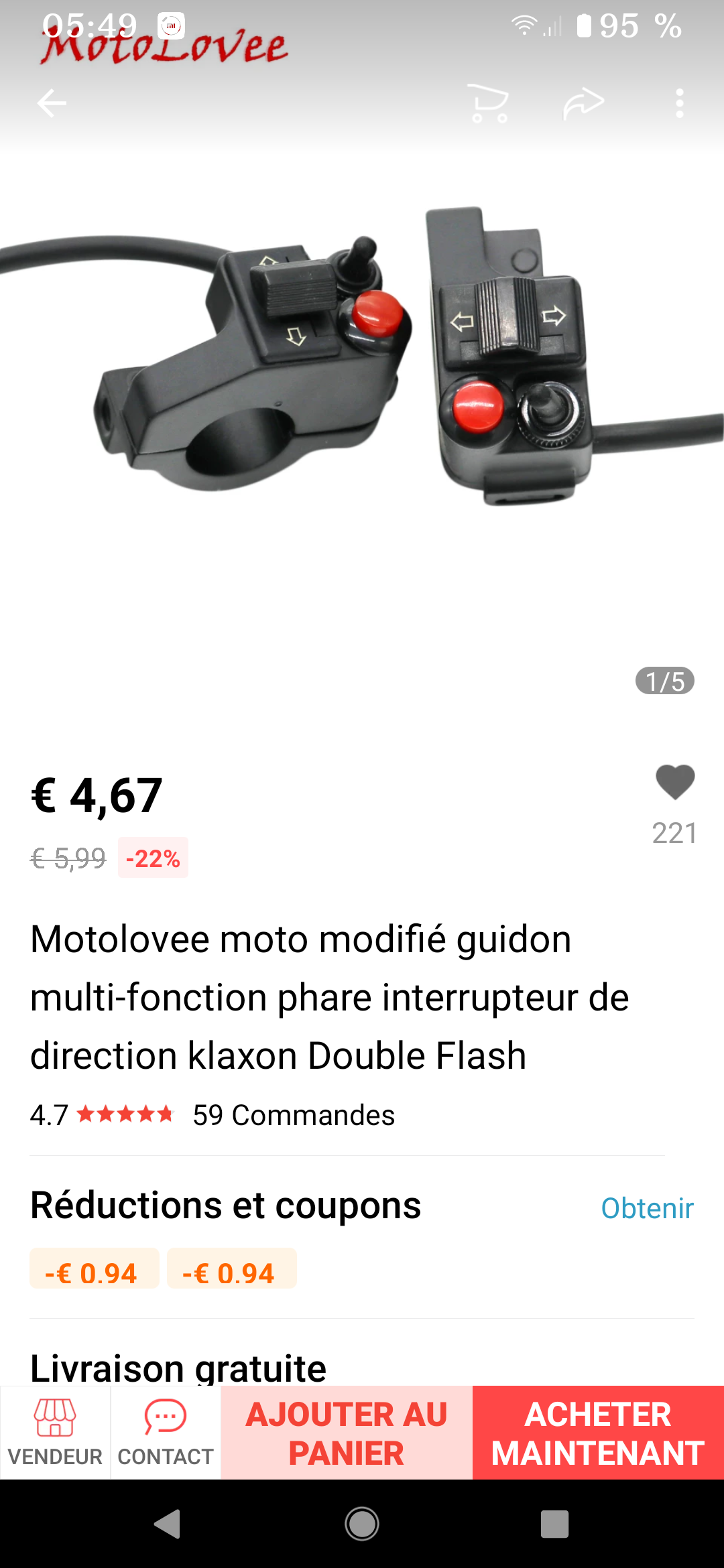Tap Ajouter au panier
This screenshot has width=724, height=1568.
347,1433
